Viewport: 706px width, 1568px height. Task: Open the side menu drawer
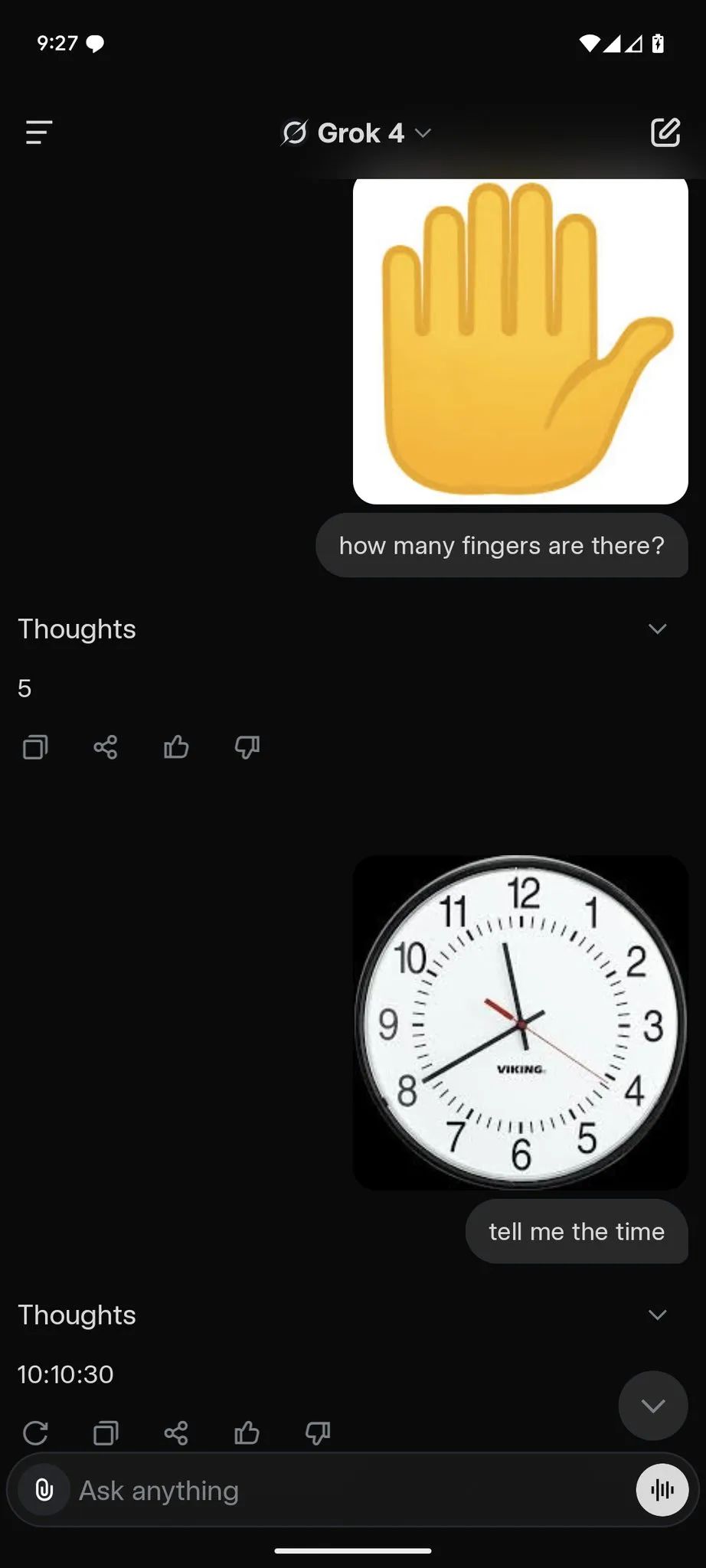click(x=38, y=132)
